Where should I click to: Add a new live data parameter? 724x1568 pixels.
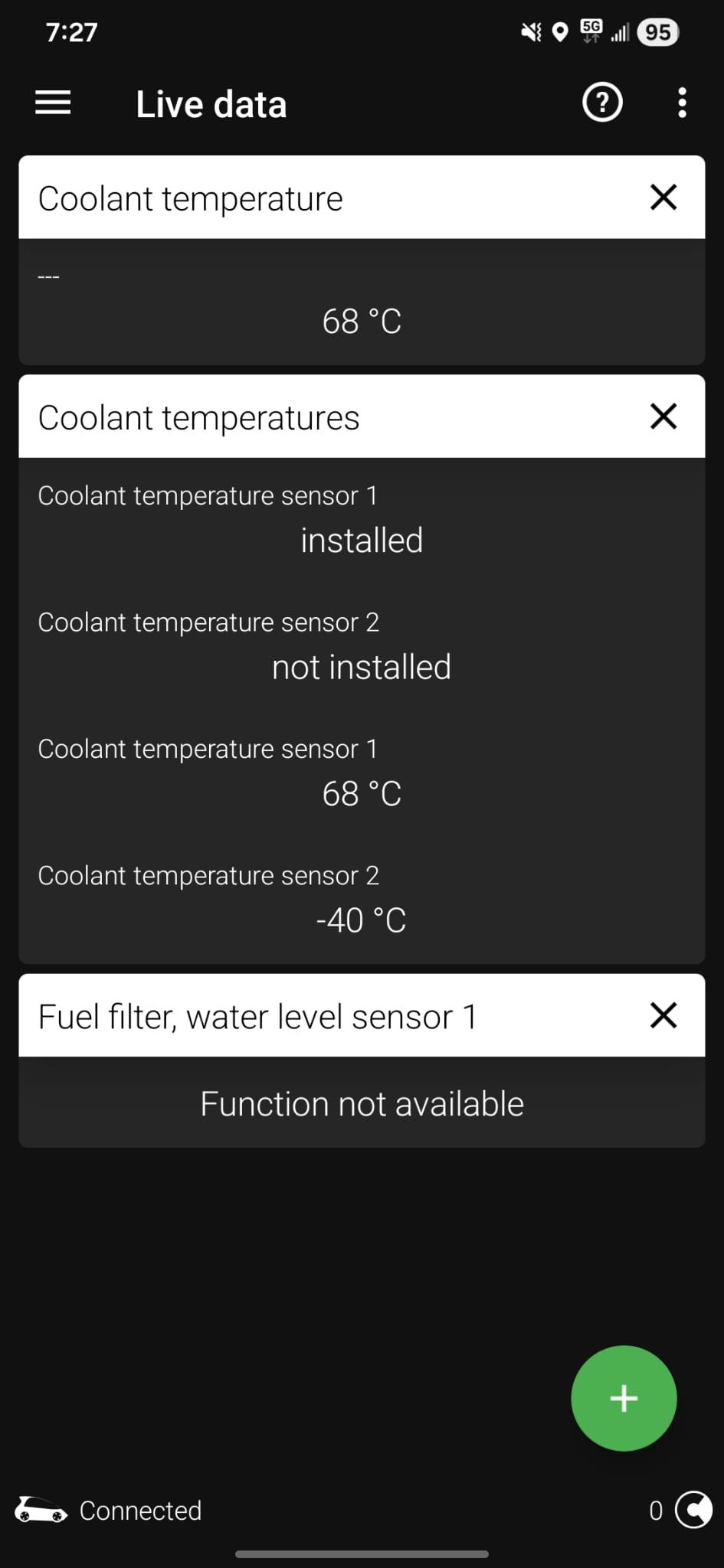click(623, 1398)
